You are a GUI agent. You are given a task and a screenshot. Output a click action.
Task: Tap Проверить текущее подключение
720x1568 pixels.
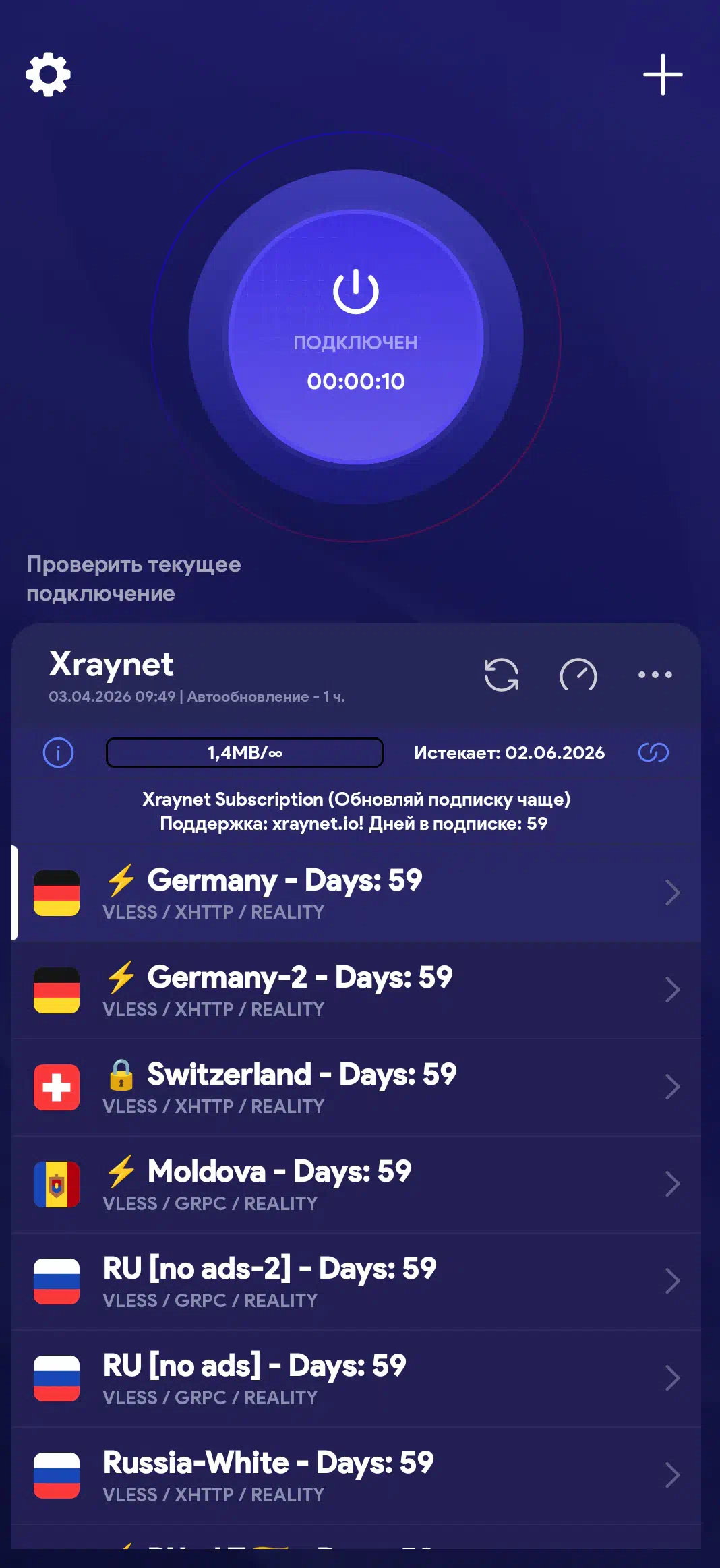(133, 578)
